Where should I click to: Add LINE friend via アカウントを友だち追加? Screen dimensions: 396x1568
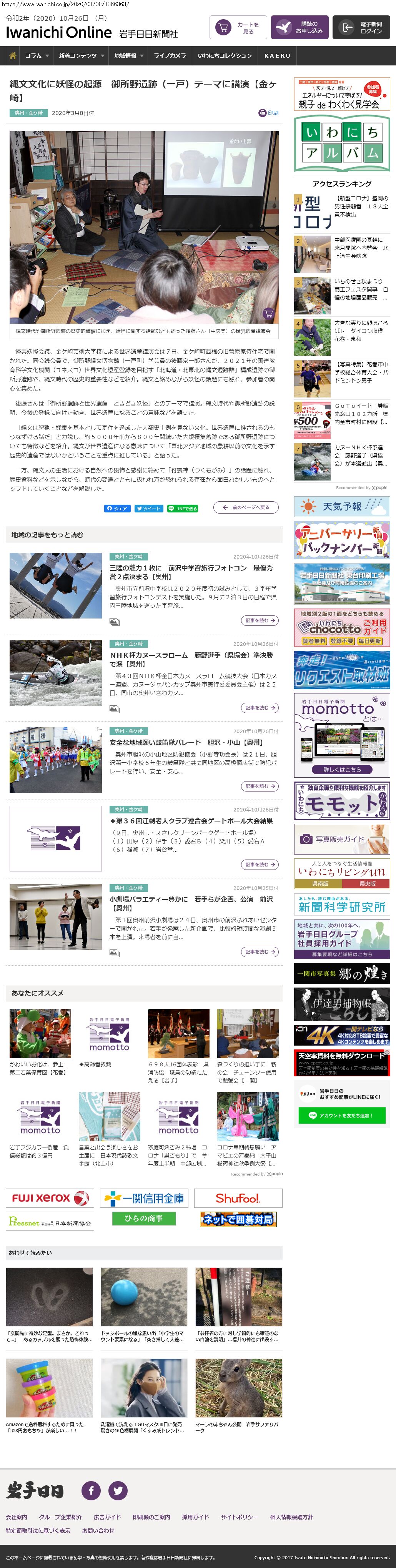click(341, 1116)
